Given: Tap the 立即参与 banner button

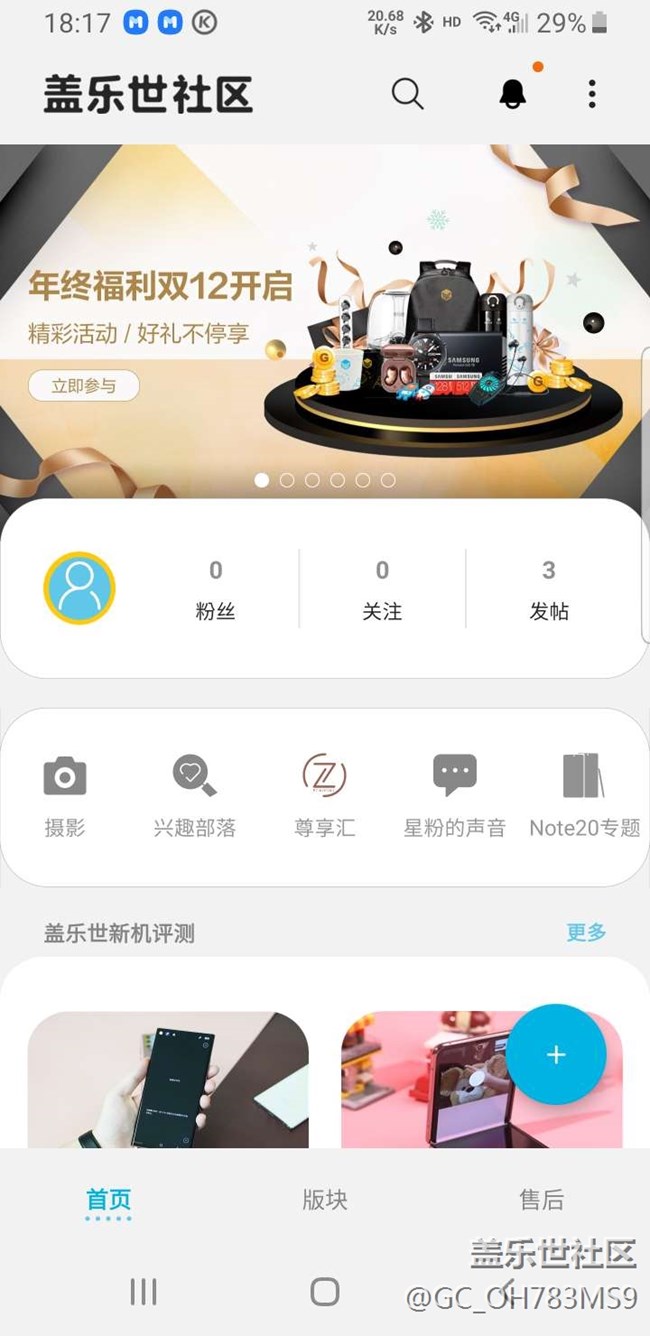Looking at the screenshot, I should [x=83, y=386].
